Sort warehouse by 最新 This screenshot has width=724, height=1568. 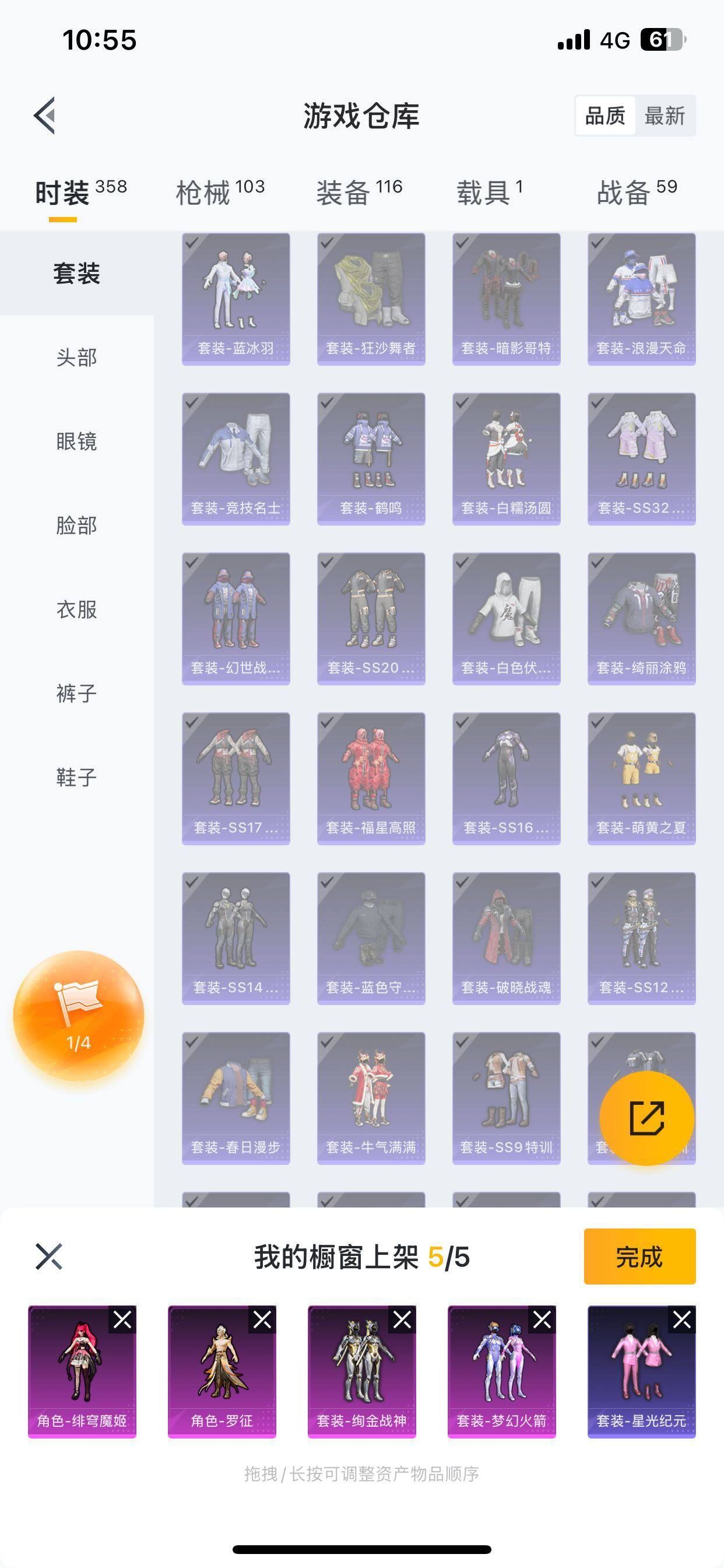[x=665, y=116]
